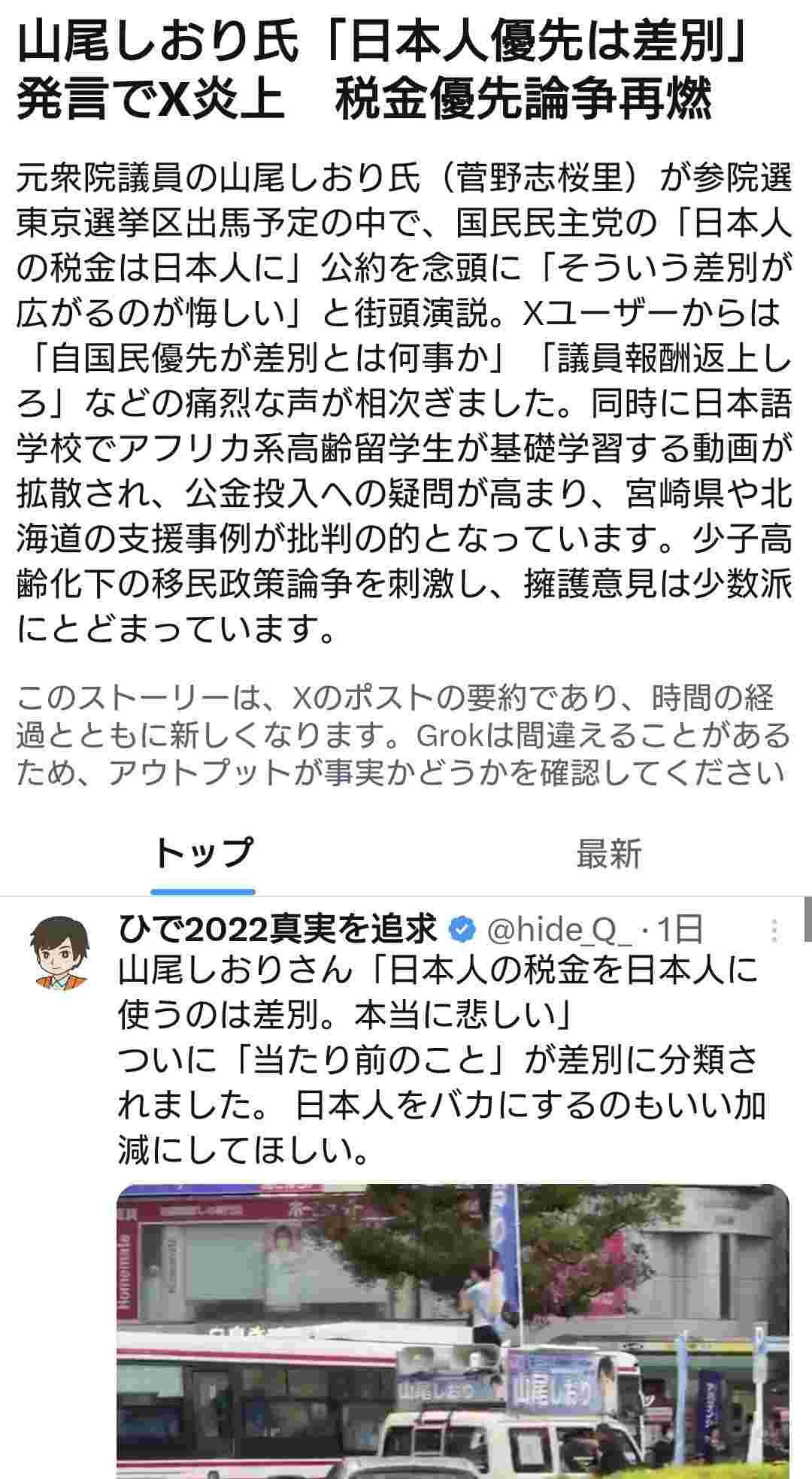This screenshot has height=1479, width=812.
Task: Switch to the トップ tab
Action: pos(203,855)
